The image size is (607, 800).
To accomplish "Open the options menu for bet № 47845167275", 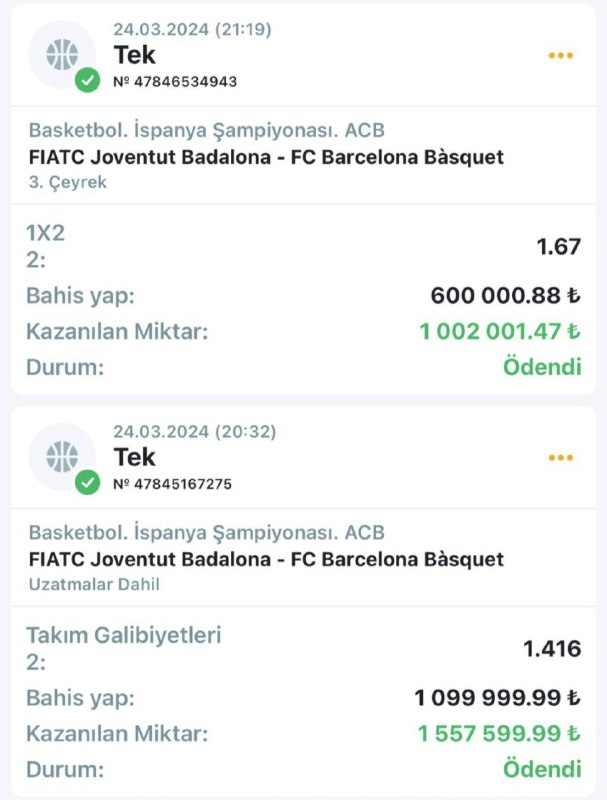I will click(560, 457).
